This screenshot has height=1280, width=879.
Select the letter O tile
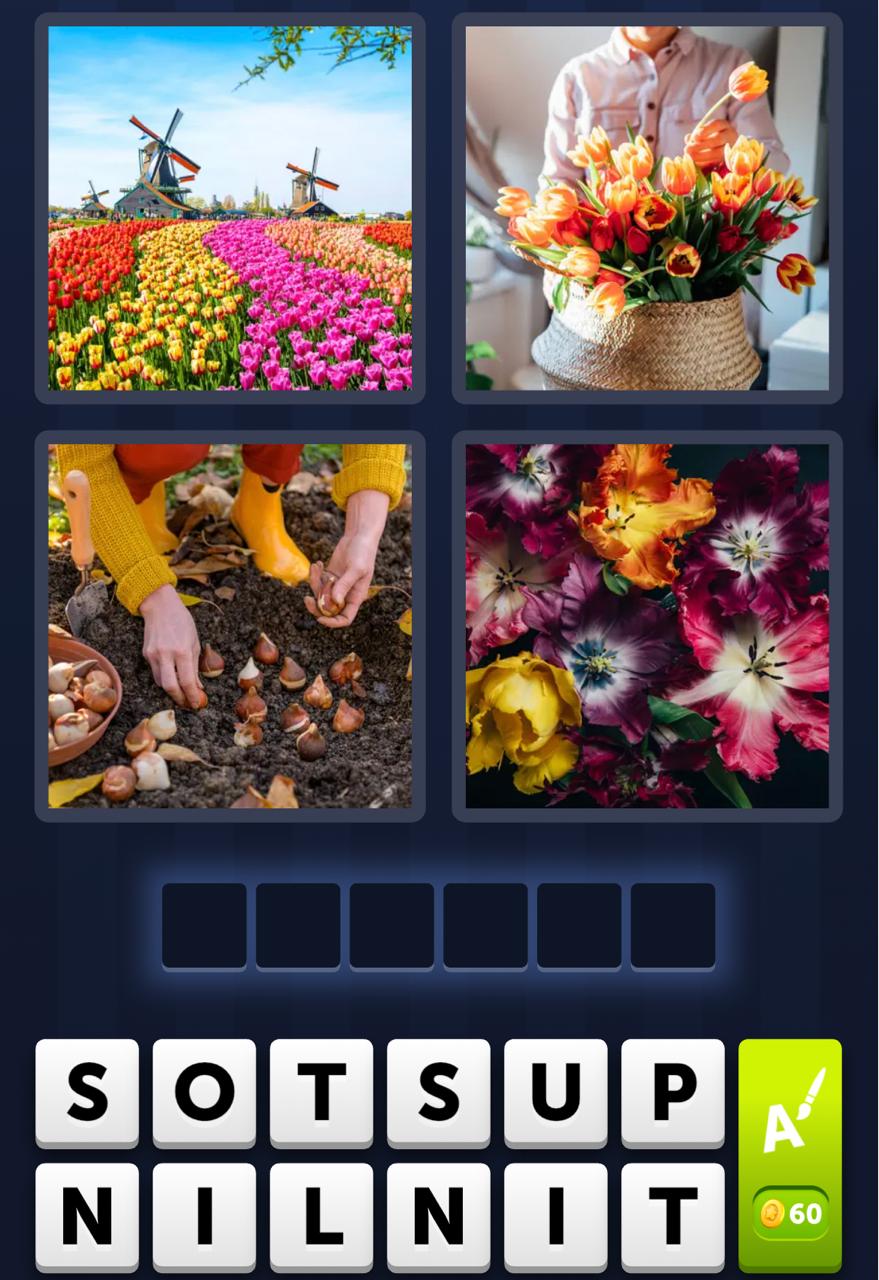click(x=203, y=1095)
